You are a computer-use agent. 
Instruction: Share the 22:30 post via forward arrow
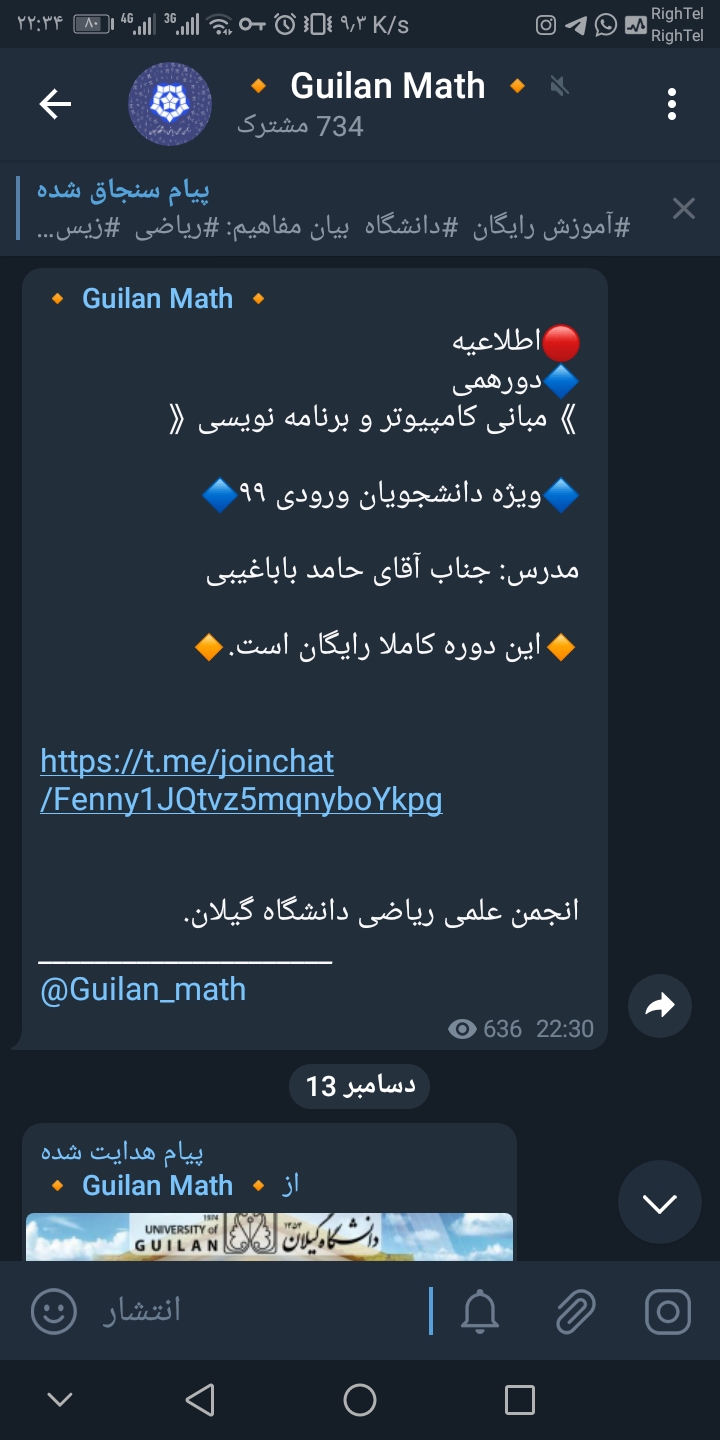[660, 1006]
